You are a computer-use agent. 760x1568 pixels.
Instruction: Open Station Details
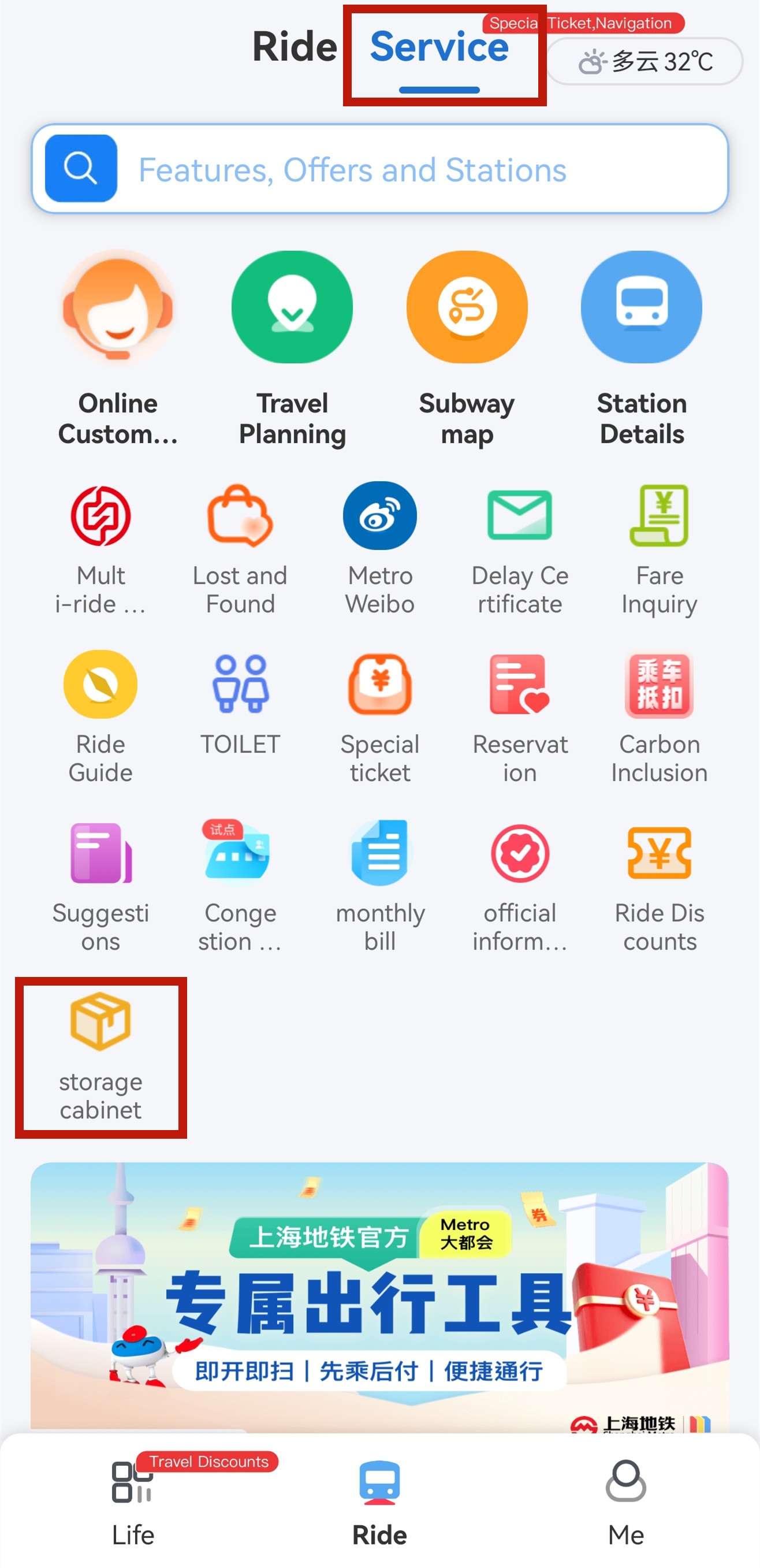point(642,348)
